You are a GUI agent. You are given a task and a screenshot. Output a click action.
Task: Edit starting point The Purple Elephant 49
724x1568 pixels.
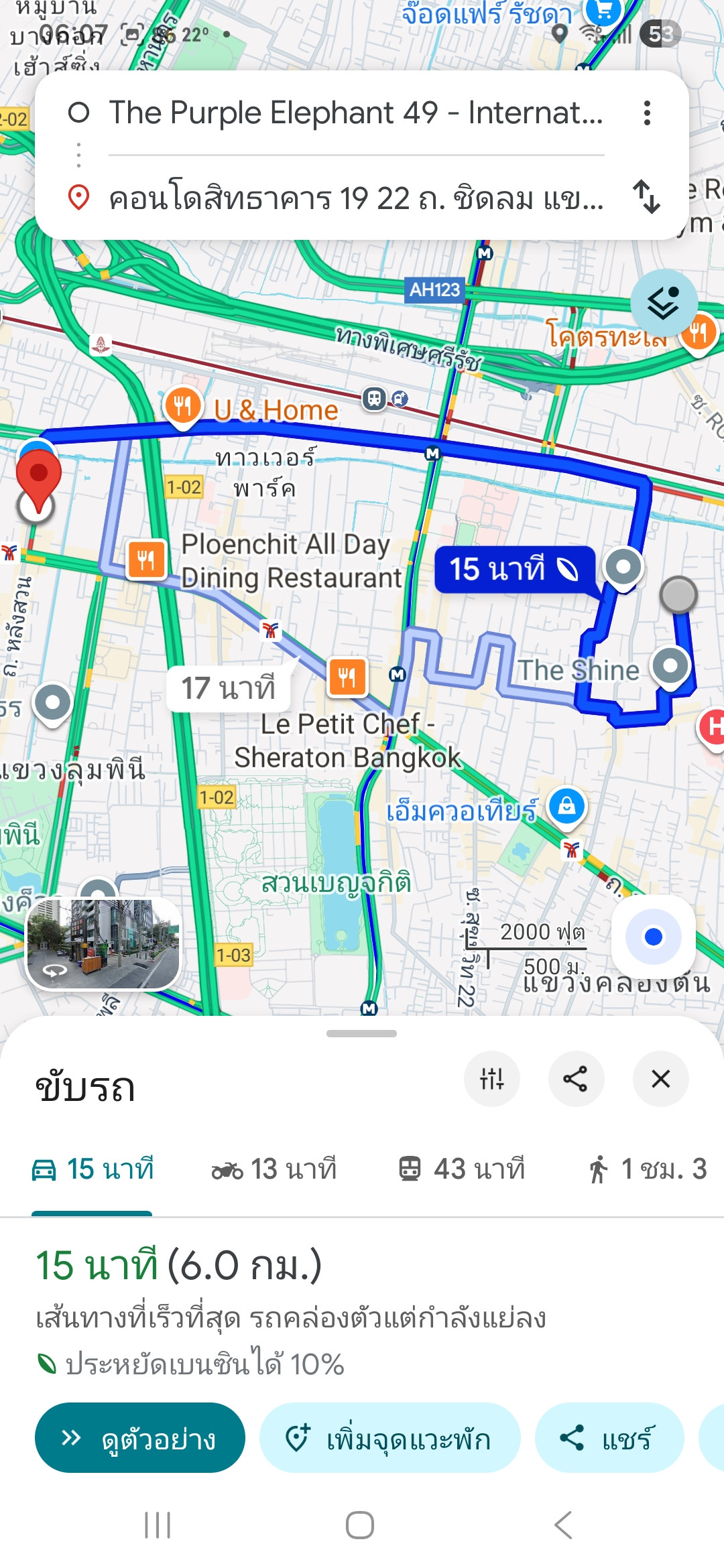pyautogui.click(x=355, y=113)
